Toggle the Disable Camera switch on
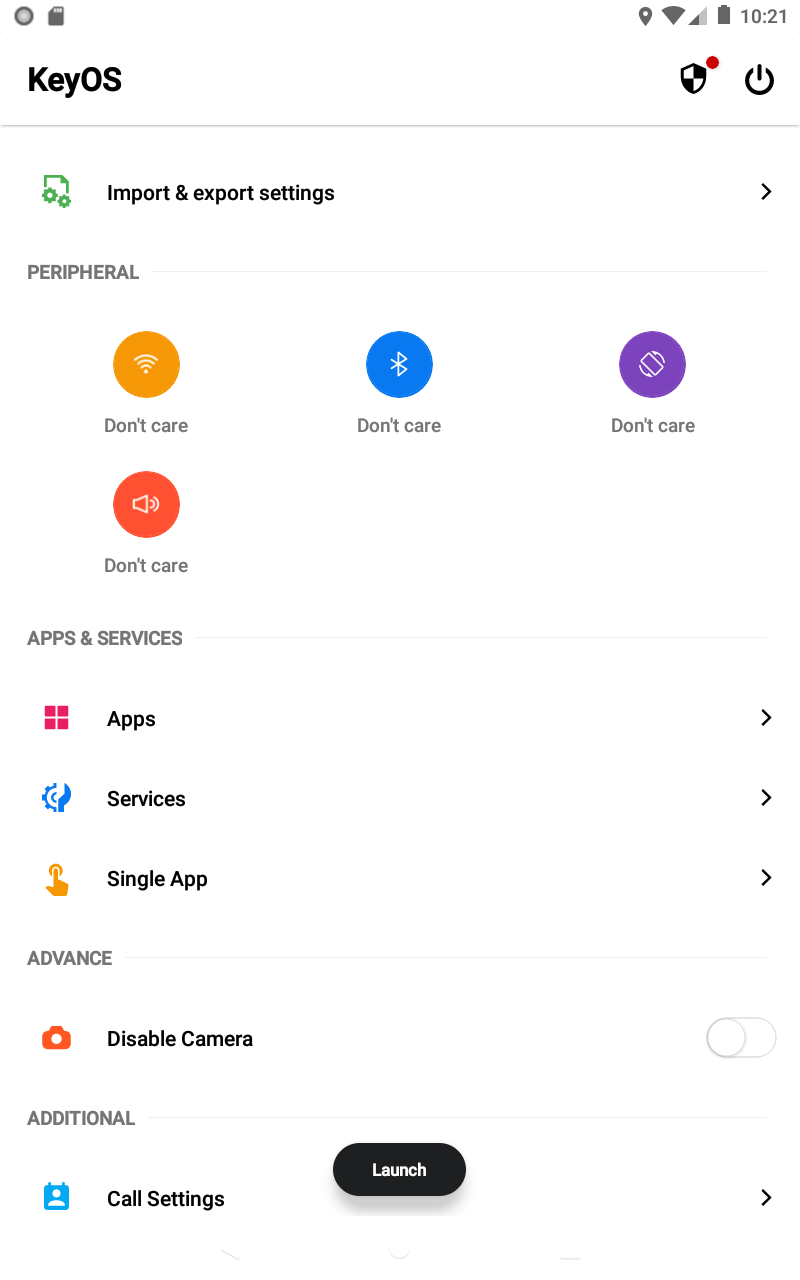800x1280 pixels. (x=741, y=1038)
